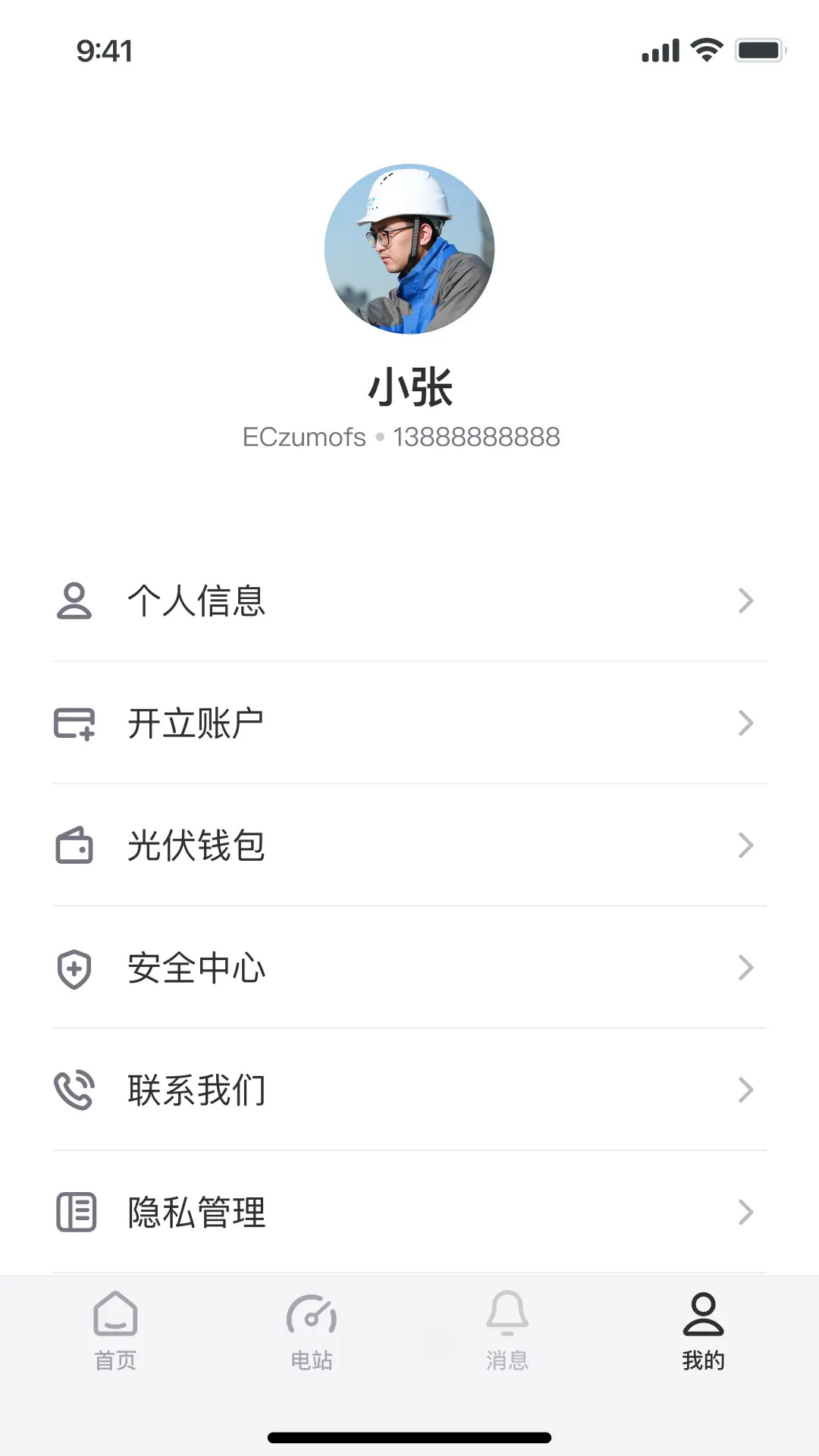Screen dimensions: 819x1456
Task: Open 个人信息 personal info row
Action: 409,601
